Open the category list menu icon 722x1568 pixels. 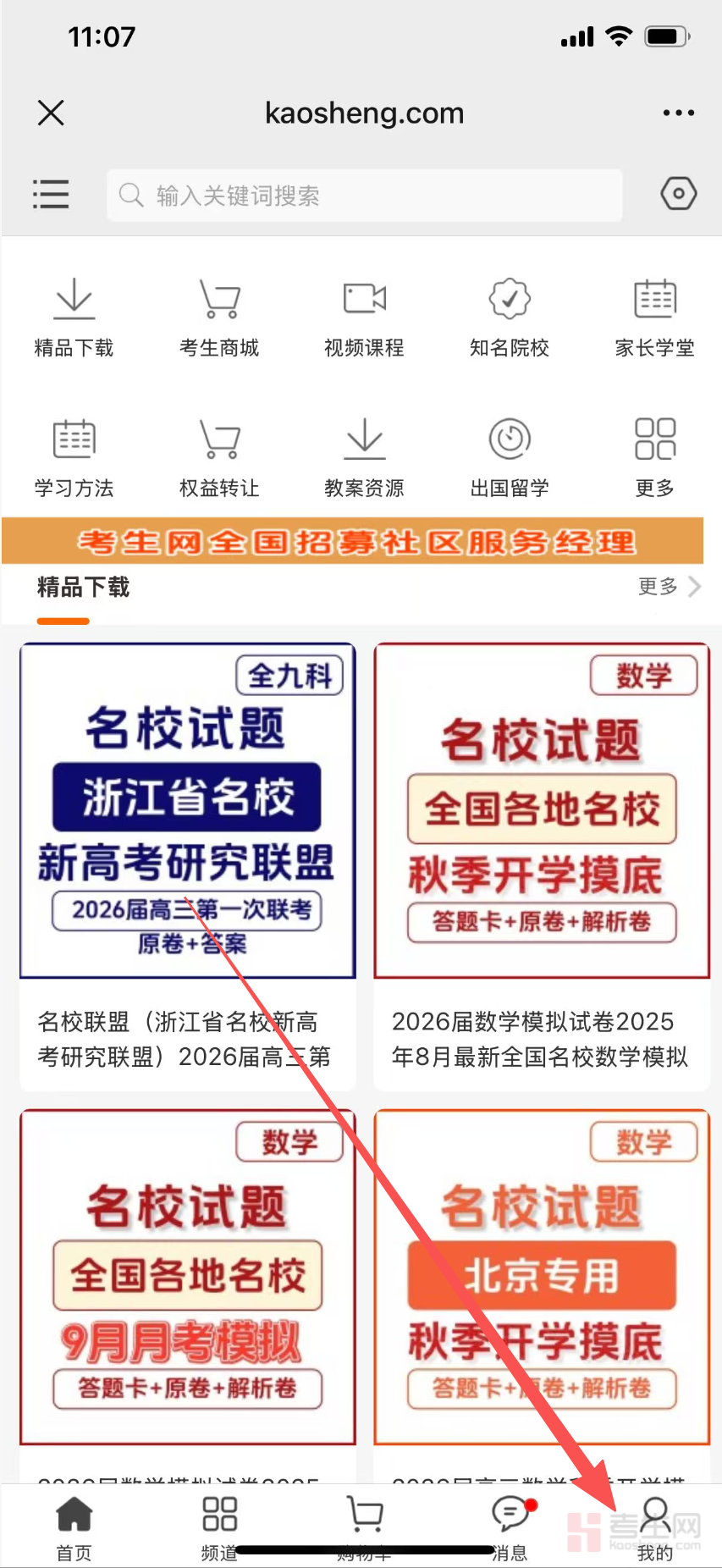pyautogui.click(x=50, y=194)
